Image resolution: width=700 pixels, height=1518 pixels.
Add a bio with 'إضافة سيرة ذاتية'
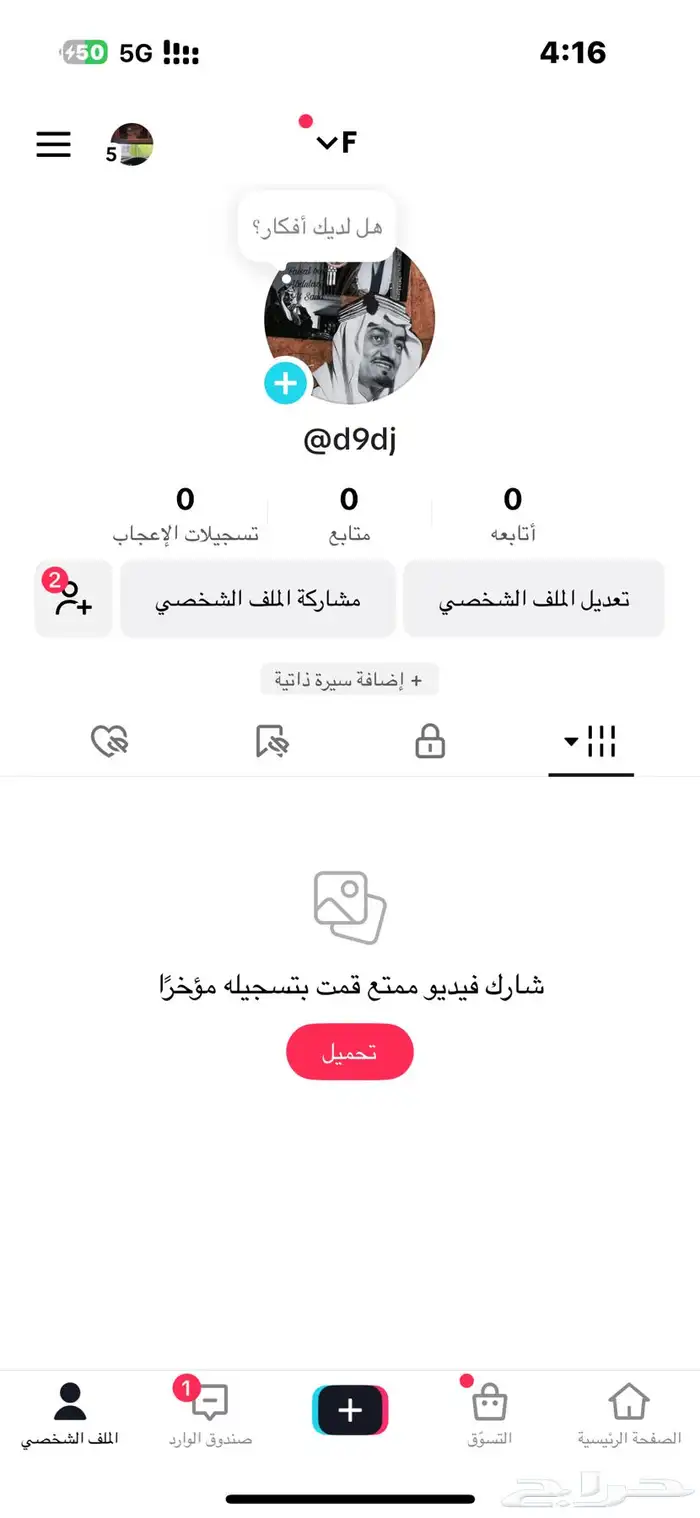pos(349,680)
